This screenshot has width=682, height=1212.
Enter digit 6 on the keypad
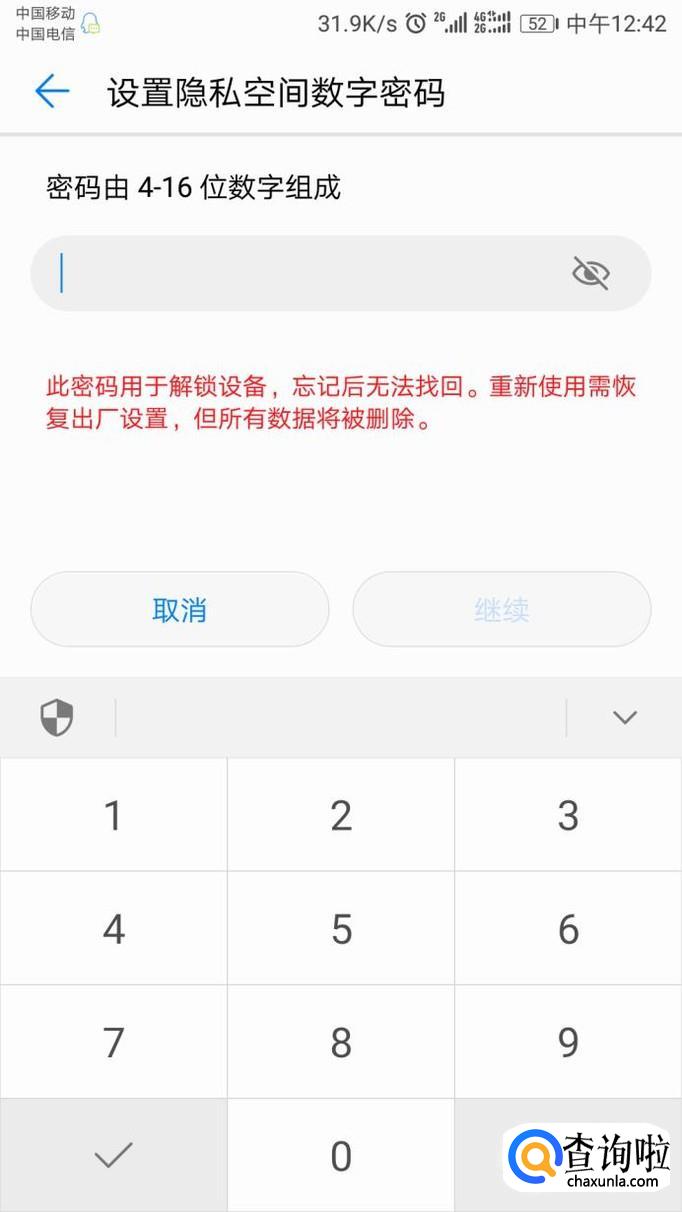[568, 929]
